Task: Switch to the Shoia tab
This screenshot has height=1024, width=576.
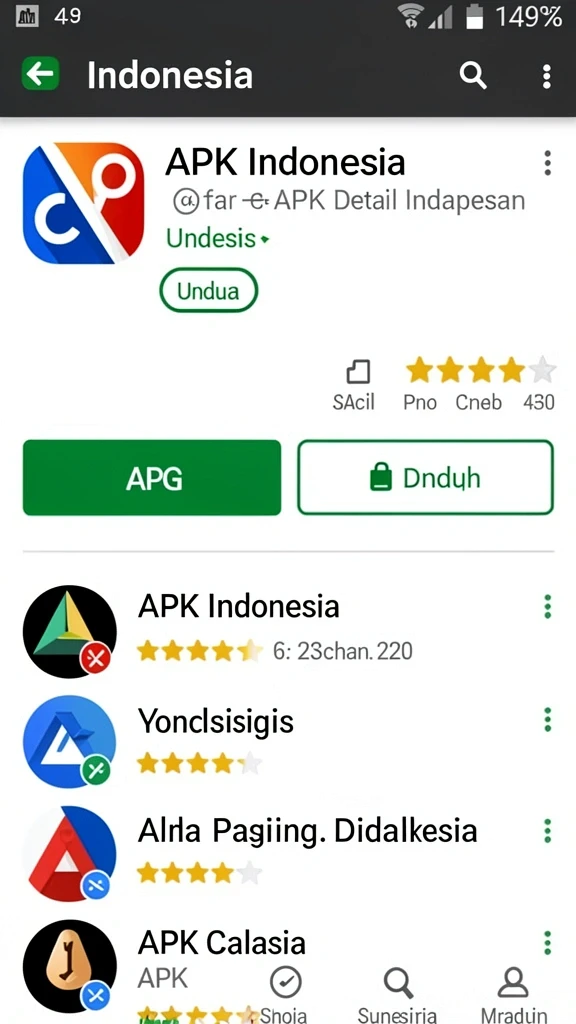Action: pos(285,995)
